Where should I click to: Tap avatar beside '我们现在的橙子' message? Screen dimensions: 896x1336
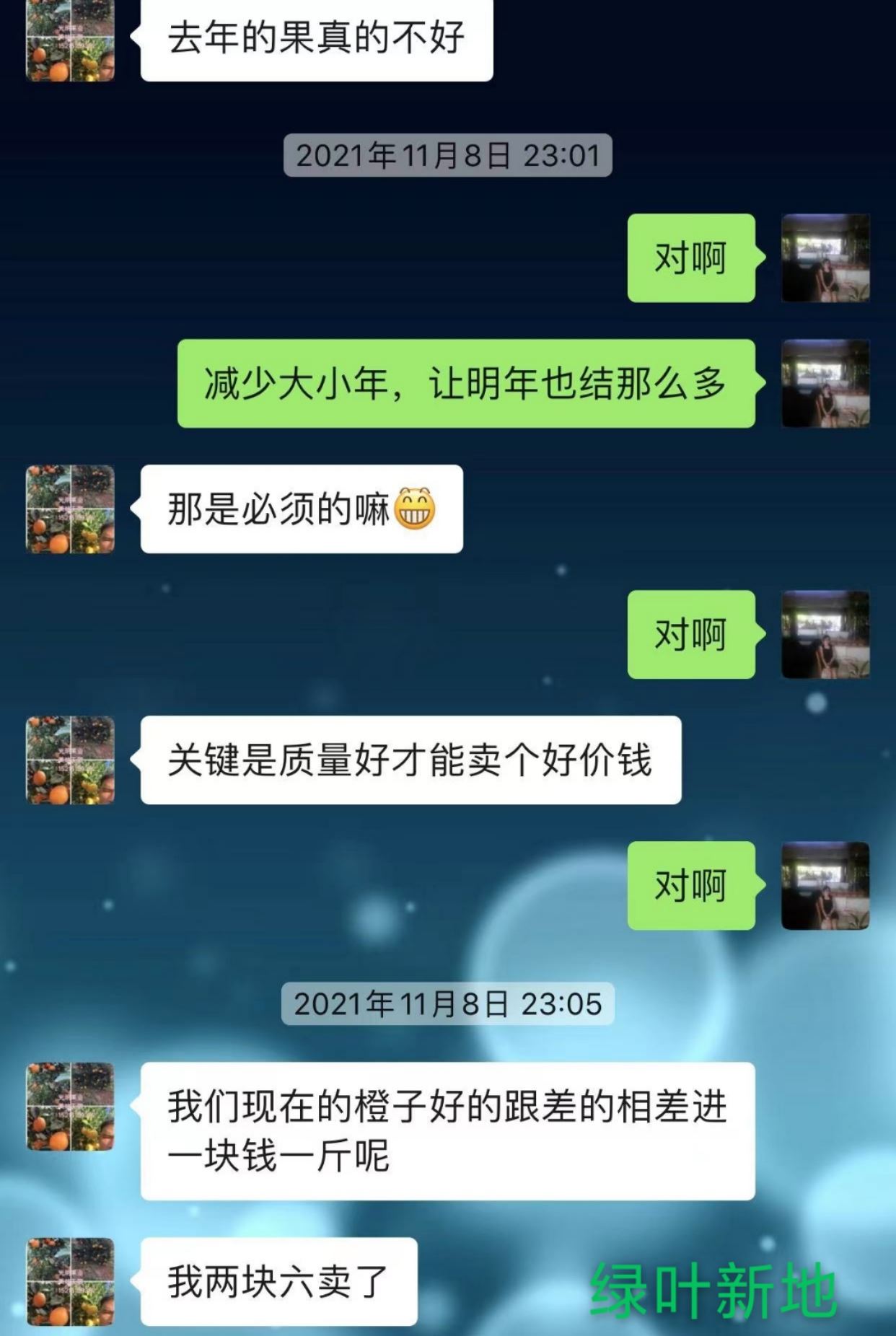[x=70, y=1106]
